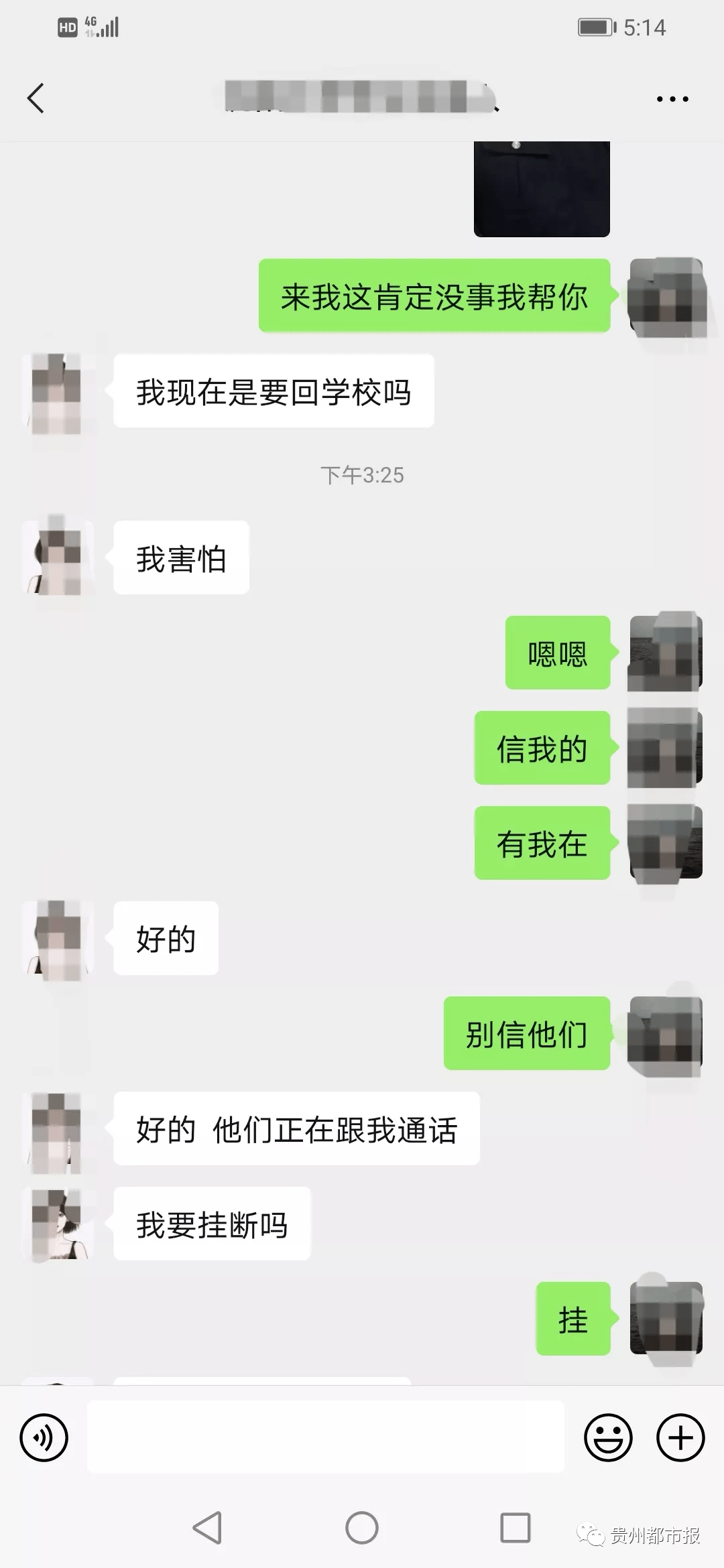The width and height of the screenshot is (724, 1568).
Task: Tap the system home button
Action: tap(362, 1528)
